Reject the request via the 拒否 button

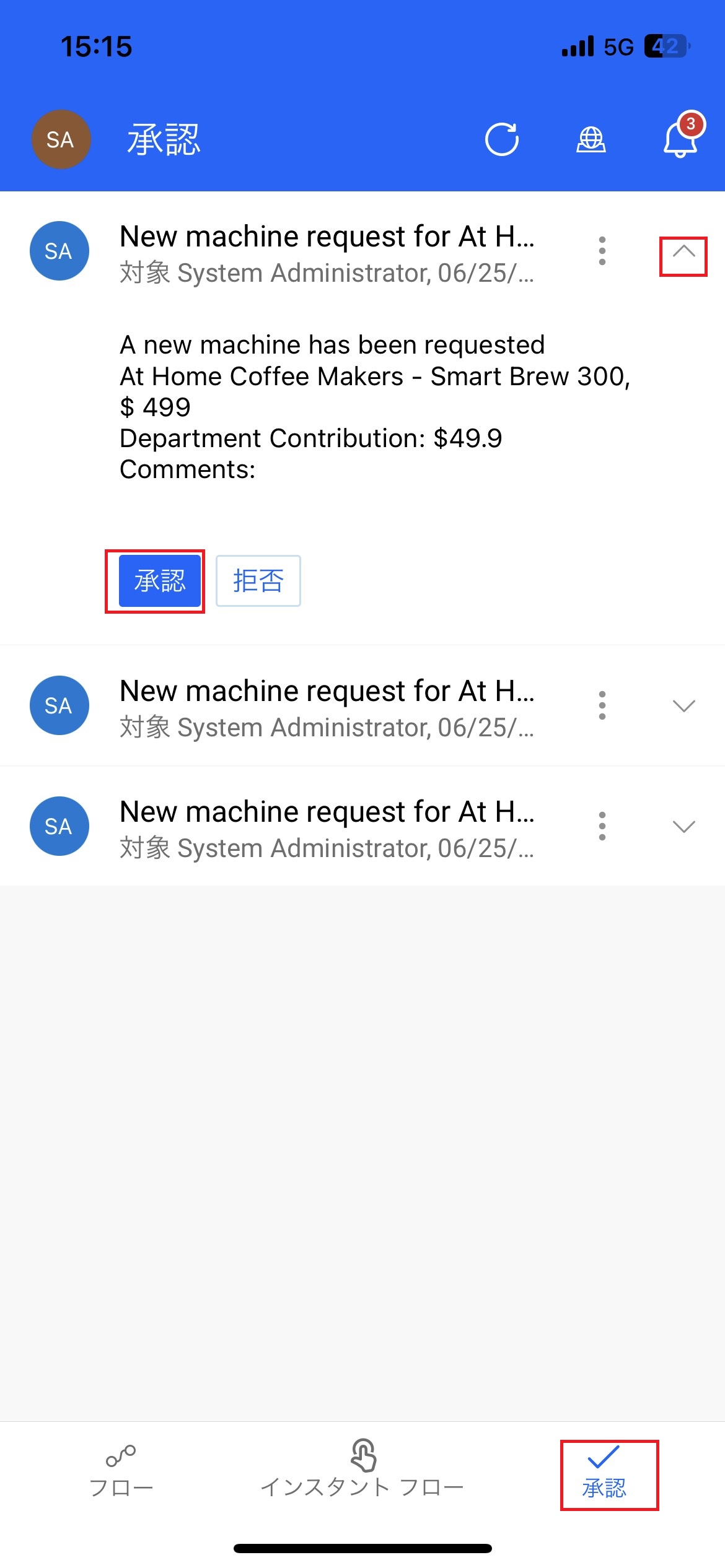coord(258,580)
